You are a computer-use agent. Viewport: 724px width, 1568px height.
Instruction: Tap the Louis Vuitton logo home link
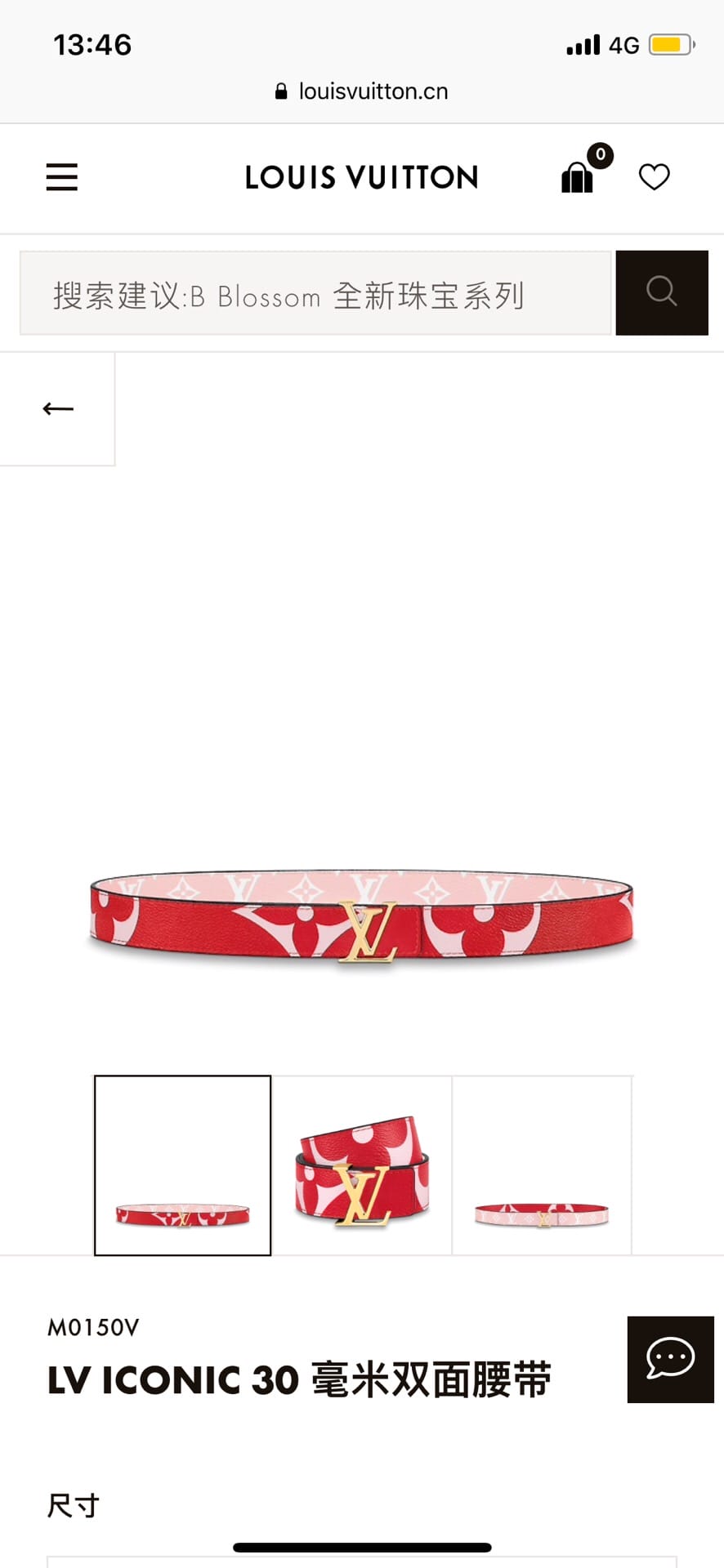coord(361,177)
